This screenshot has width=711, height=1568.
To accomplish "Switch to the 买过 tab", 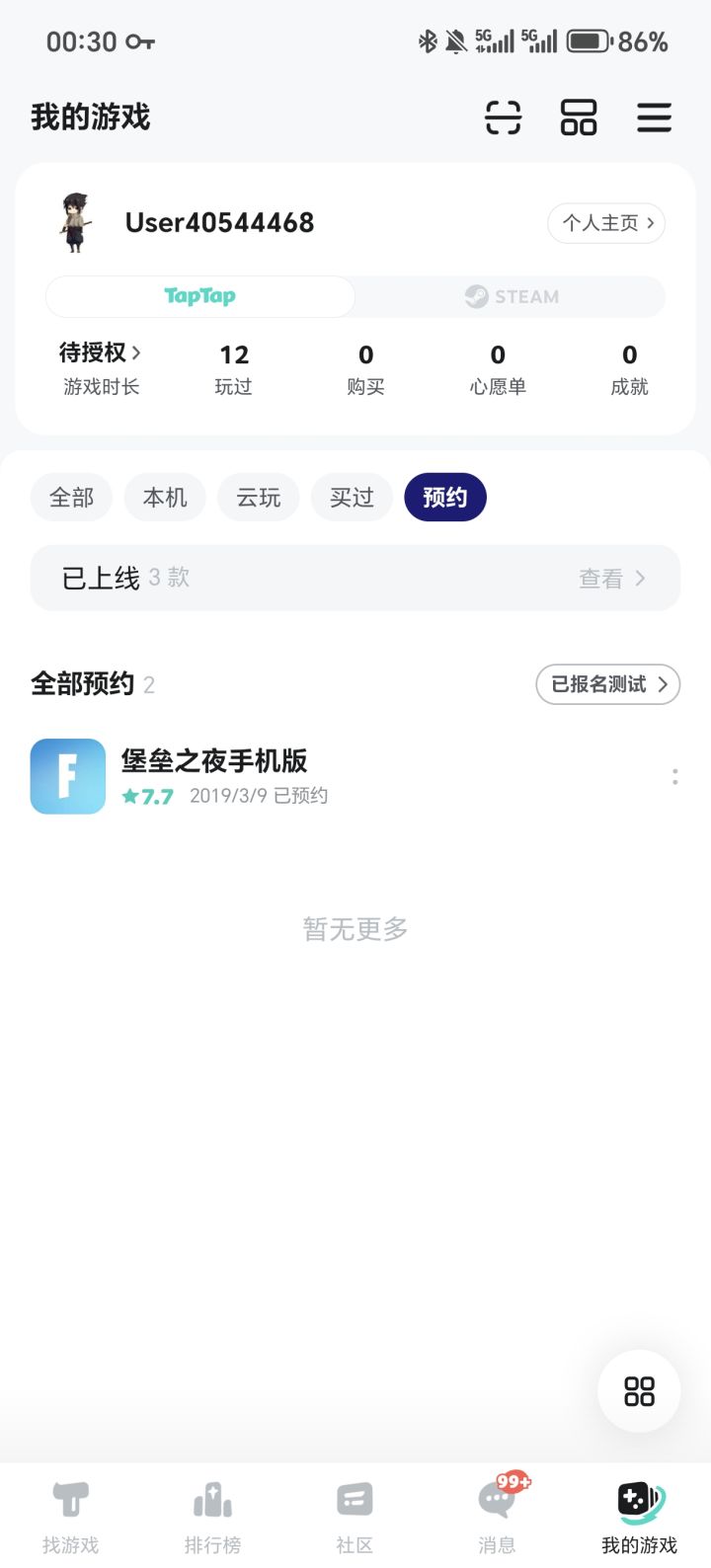I will click(x=352, y=497).
